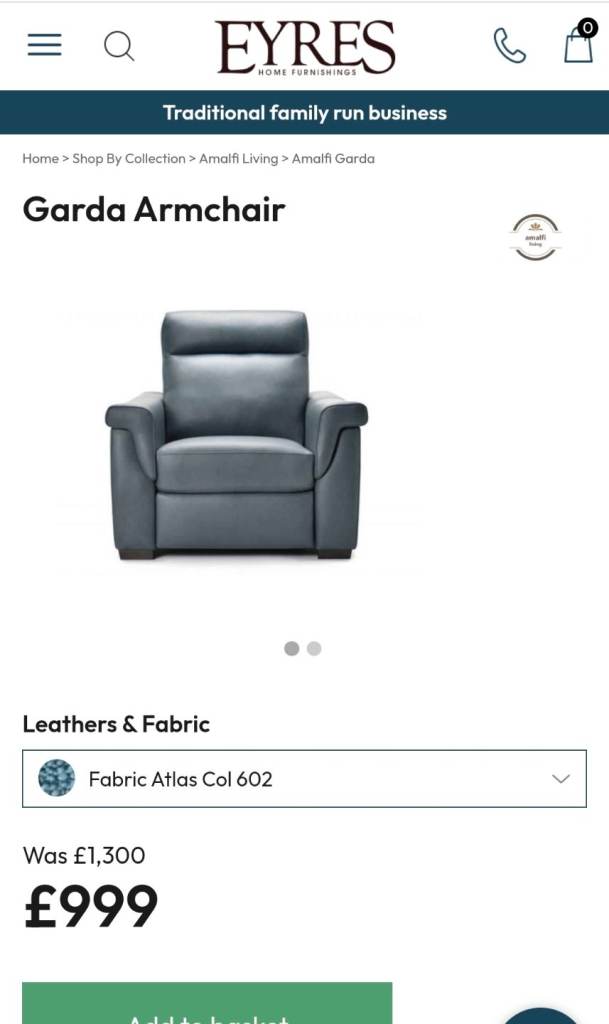The width and height of the screenshot is (609, 1024).
Task: Open the hamburger navigation menu
Action: click(44, 45)
